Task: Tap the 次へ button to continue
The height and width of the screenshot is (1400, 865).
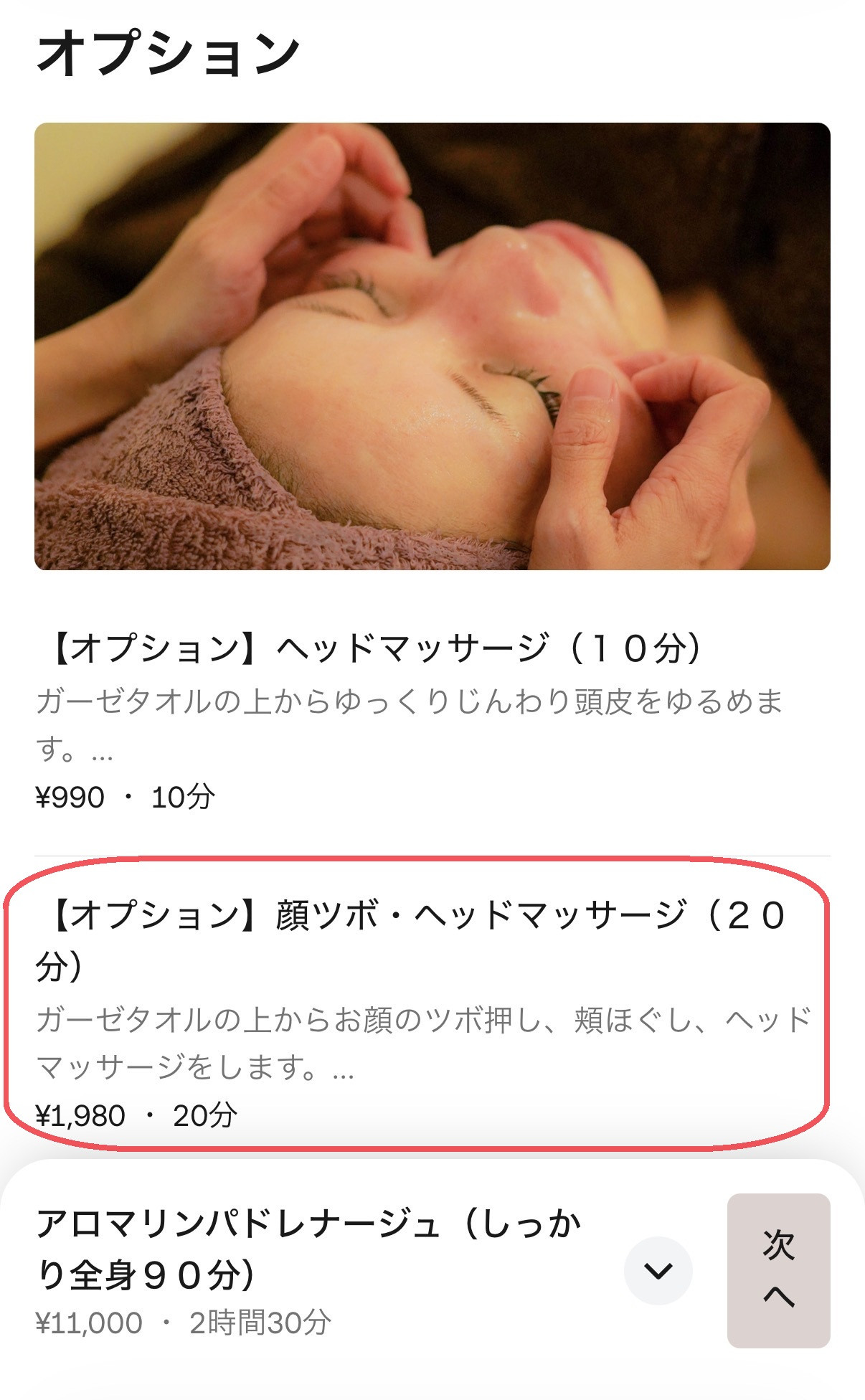Action: point(778,1271)
